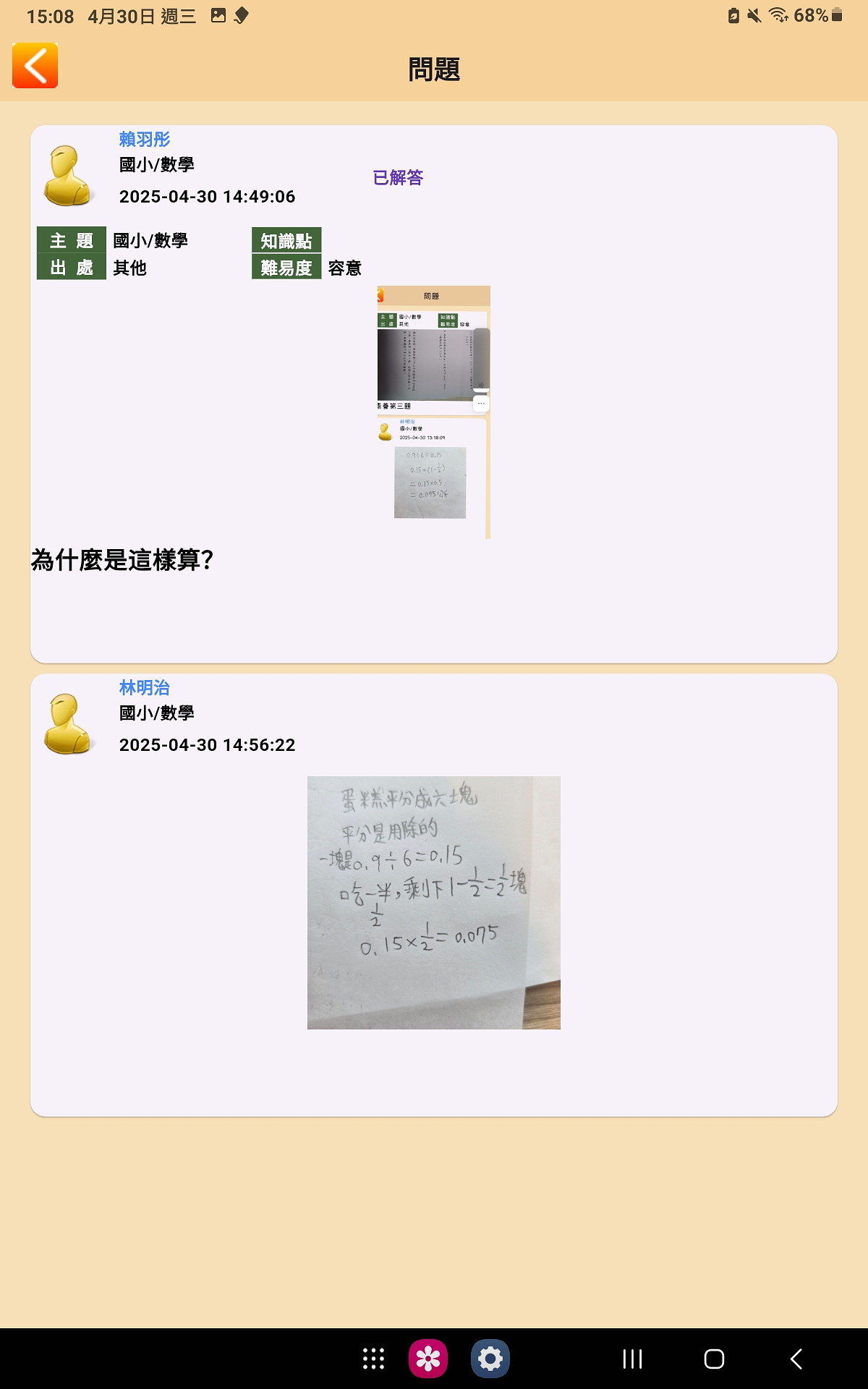Open the app drawer grid in the taskbar
Viewport: 868px width, 1389px height.
[373, 1359]
